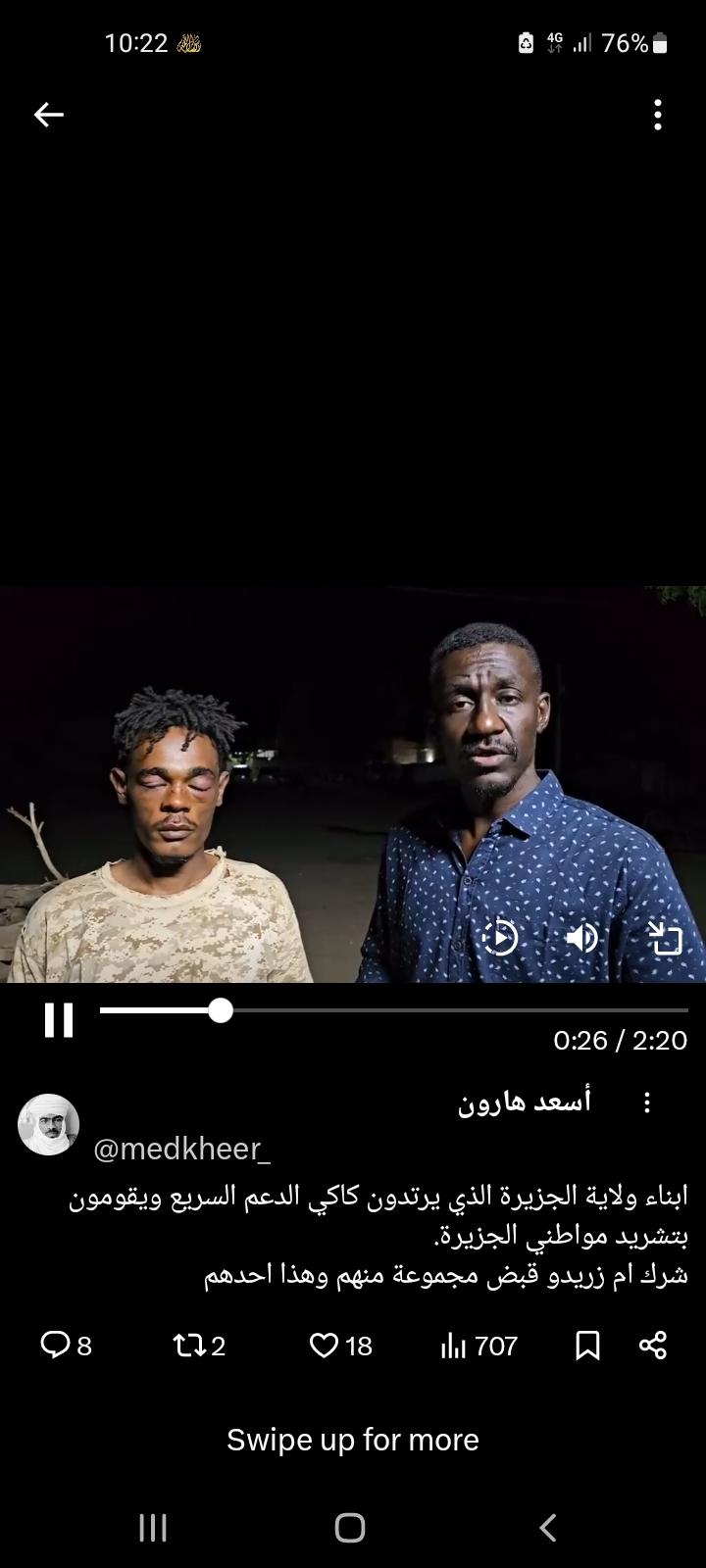Open @medkheer_ profile picture
This screenshot has height=1568, width=706.
tap(48, 1125)
